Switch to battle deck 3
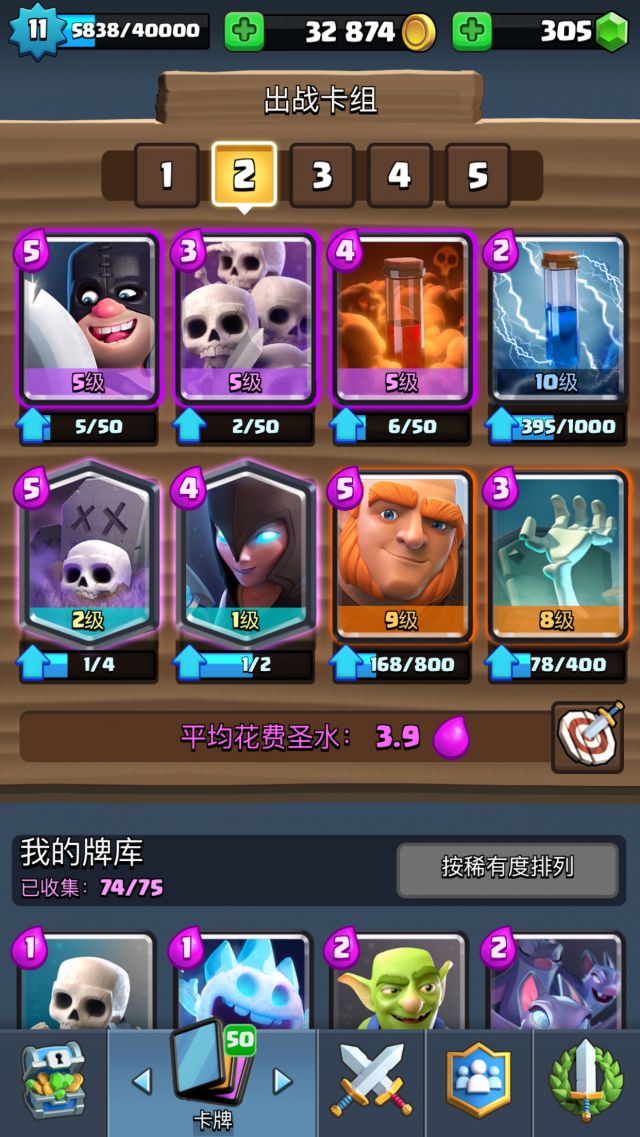Viewport: 640px width, 1137px height. (x=321, y=176)
